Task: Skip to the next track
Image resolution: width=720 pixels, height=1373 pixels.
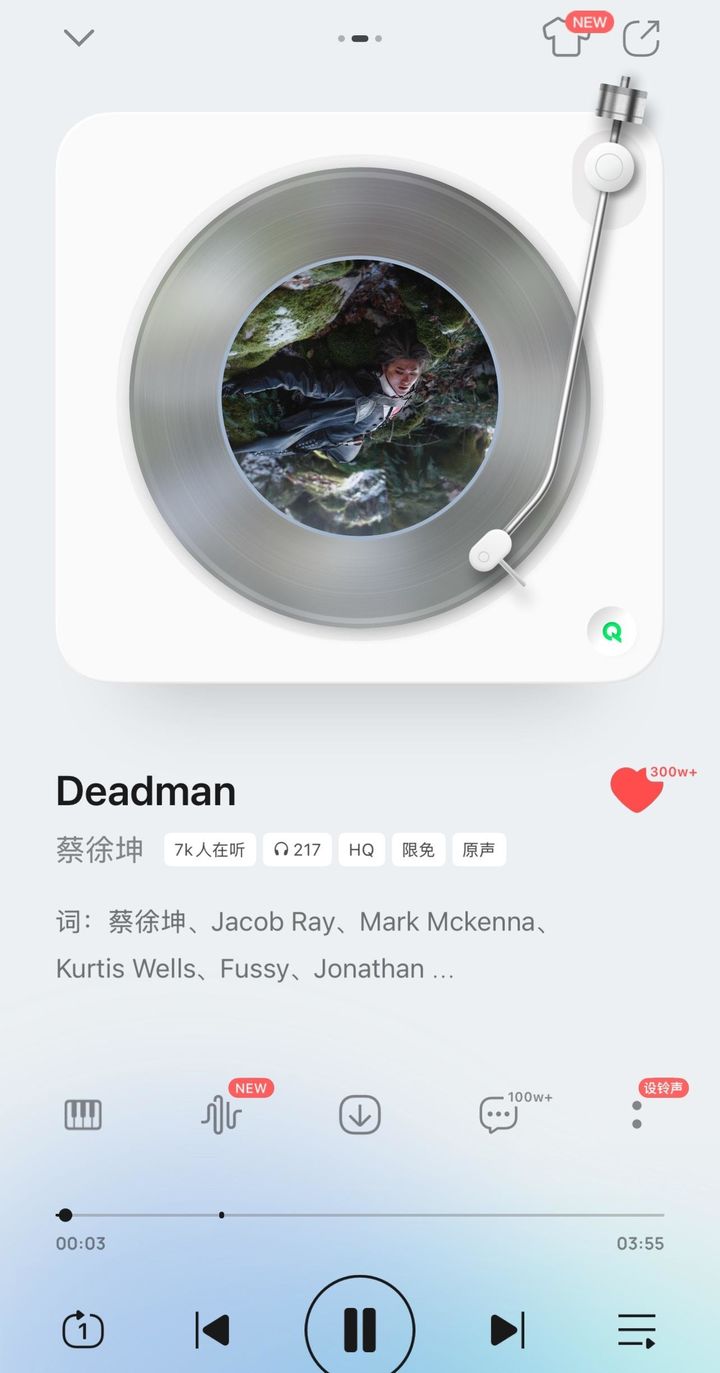Action: tap(508, 1330)
